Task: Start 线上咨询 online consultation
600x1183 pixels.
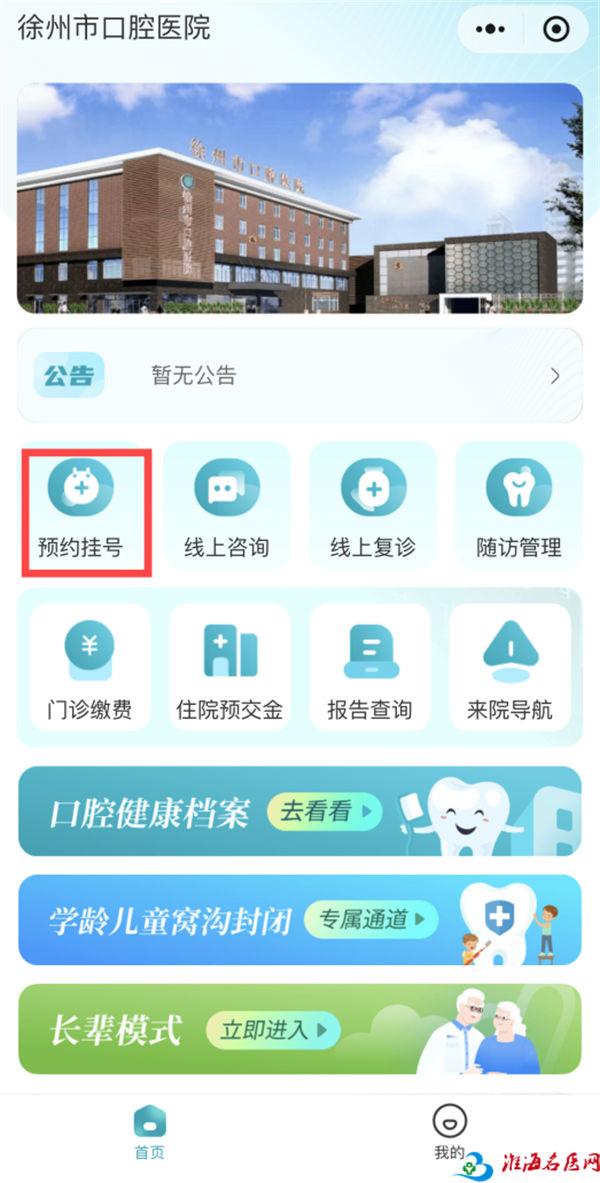Action: 227,512
